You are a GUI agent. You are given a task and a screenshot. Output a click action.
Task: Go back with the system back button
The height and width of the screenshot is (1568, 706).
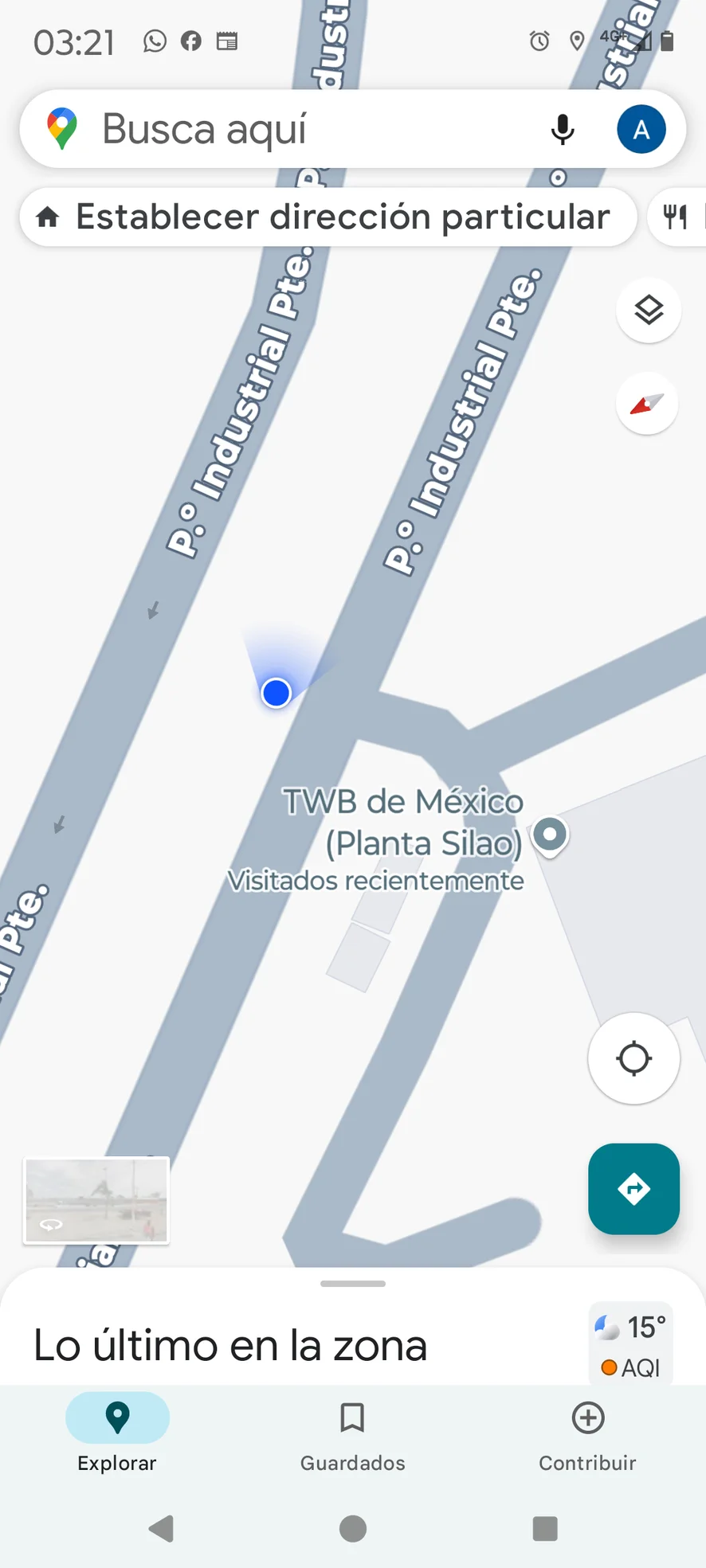click(161, 1528)
